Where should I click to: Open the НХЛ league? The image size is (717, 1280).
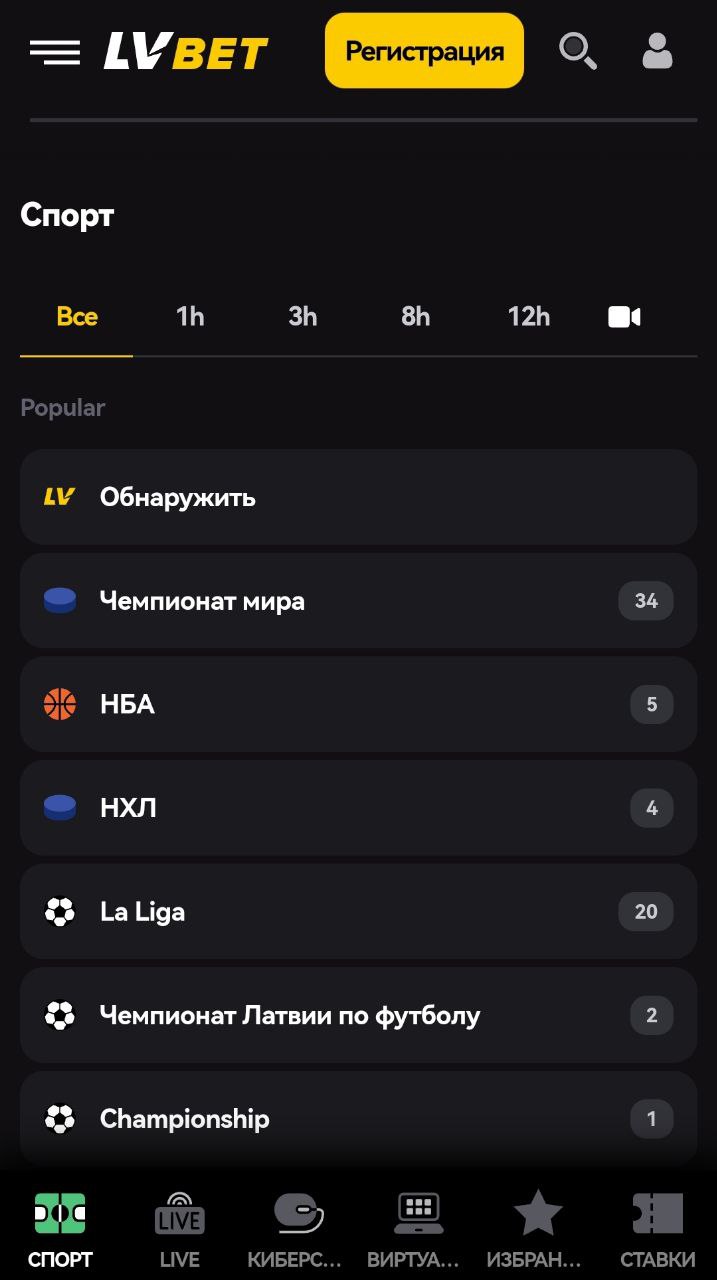pyautogui.click(x=358, y=808)
